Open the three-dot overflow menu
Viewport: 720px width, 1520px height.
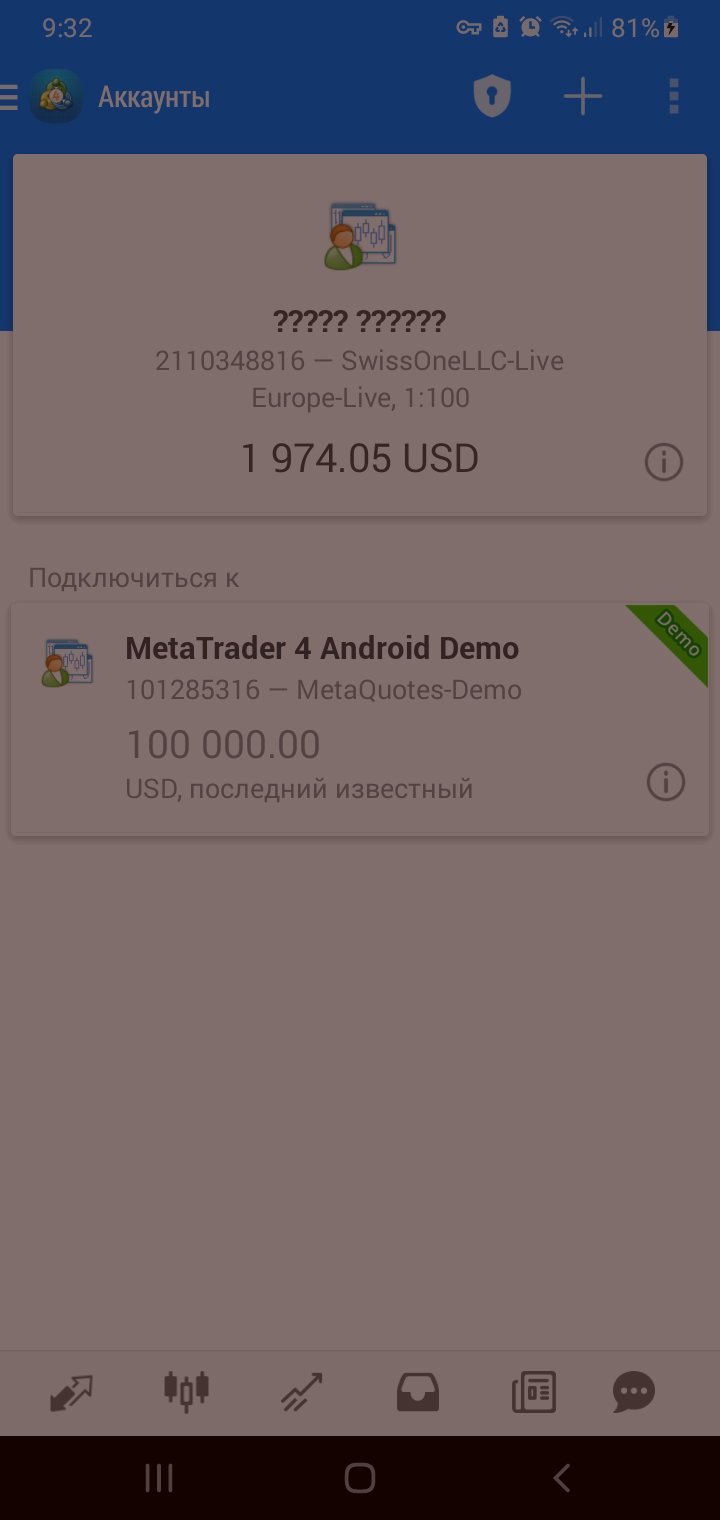pyautogui.click(x=673, y=97)
